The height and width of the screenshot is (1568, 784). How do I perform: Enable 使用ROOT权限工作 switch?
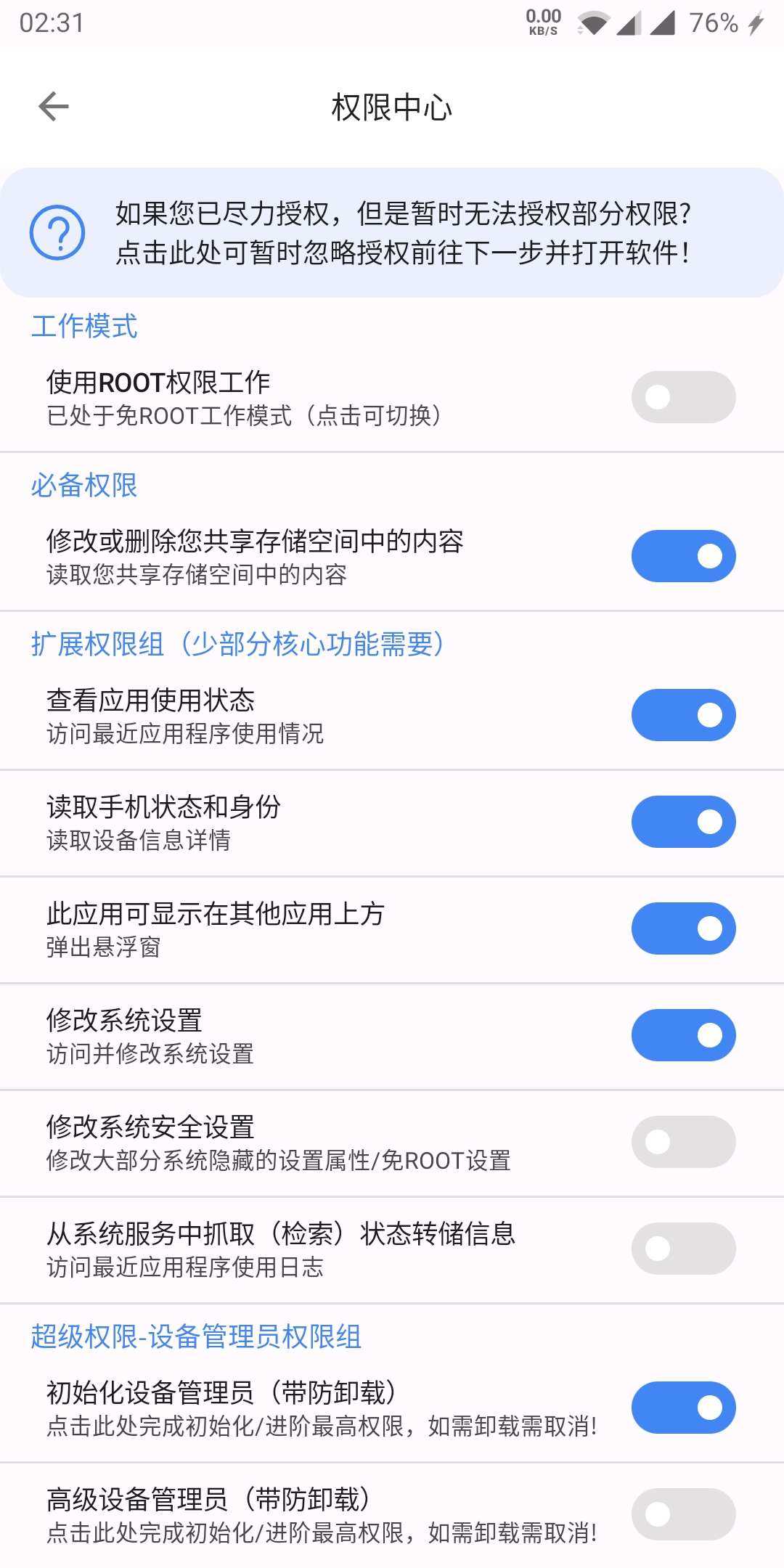tap(683, 394)
